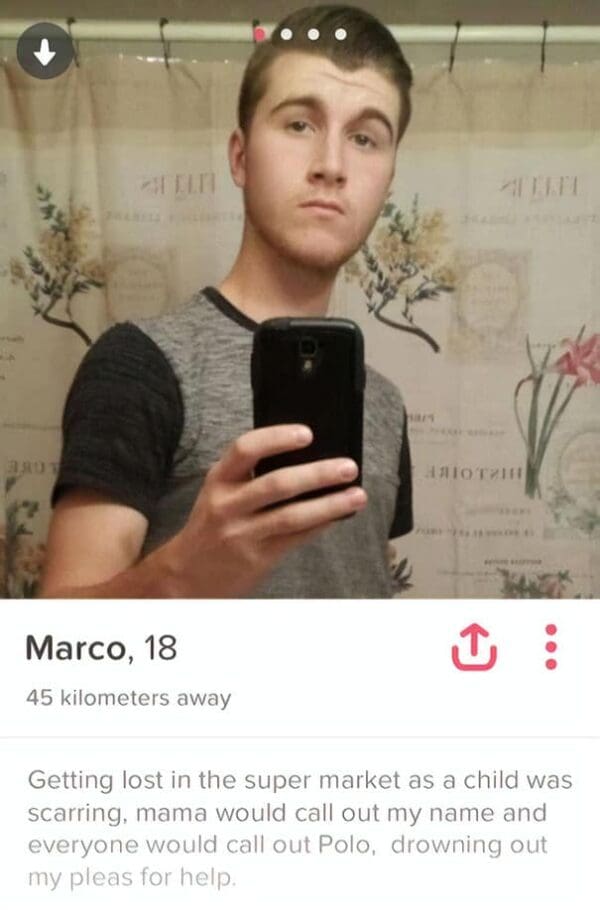
Task: Open the three-dot overflow menu
Action: coord(550,648)
